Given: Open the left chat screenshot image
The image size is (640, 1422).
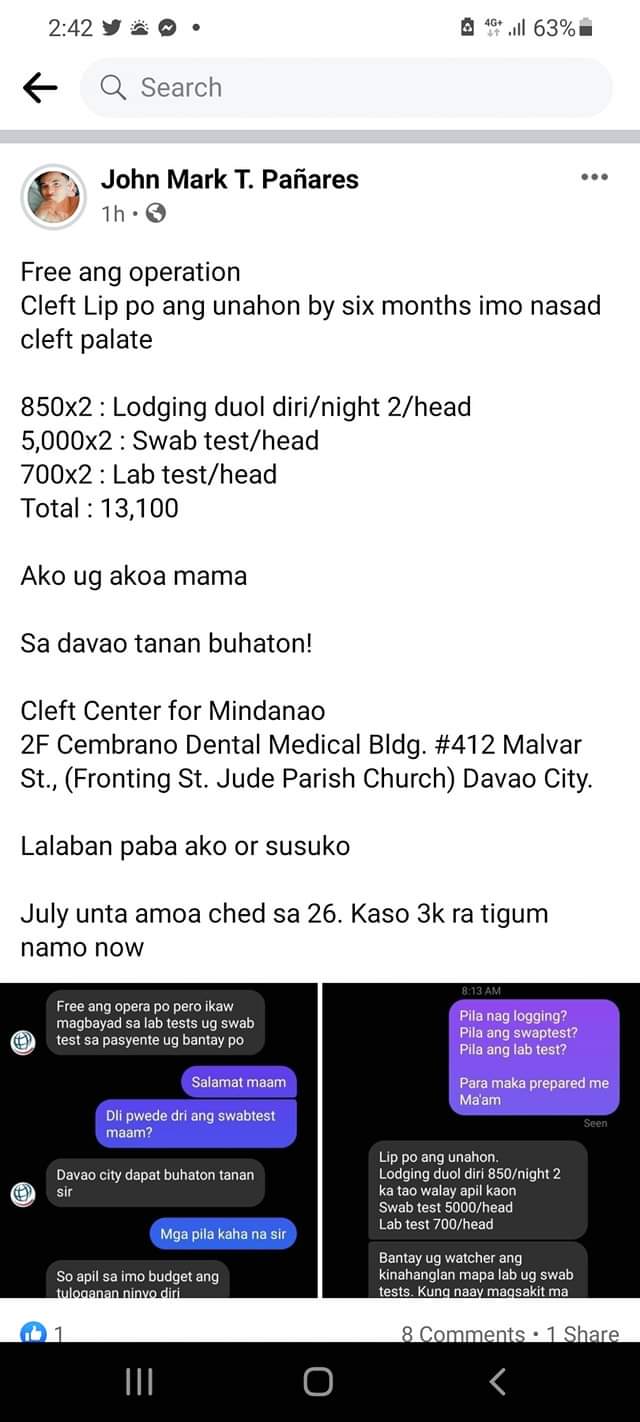Looking at the screenshot, I should (x=158, y=1140).
